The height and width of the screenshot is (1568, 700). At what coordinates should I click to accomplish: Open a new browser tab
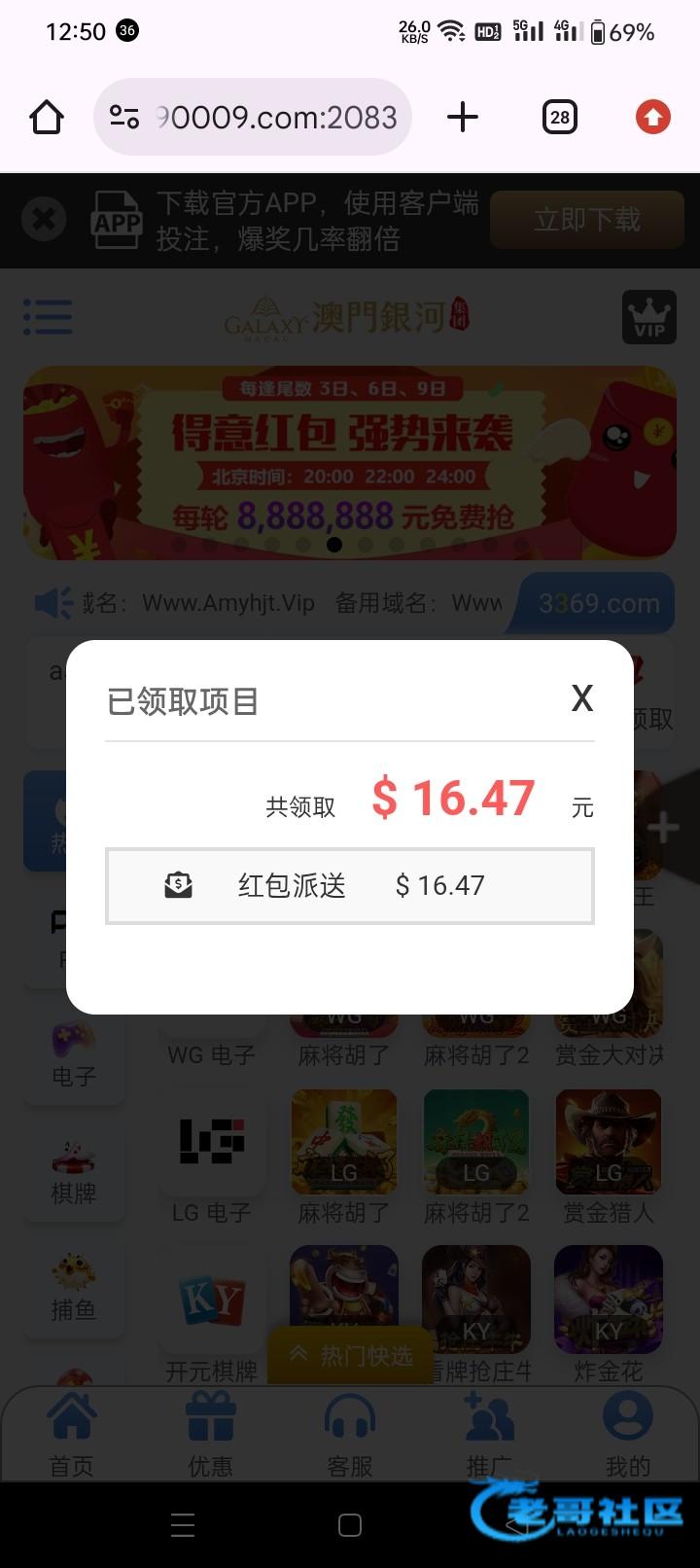pyautogui.click(x=463, y=118)
